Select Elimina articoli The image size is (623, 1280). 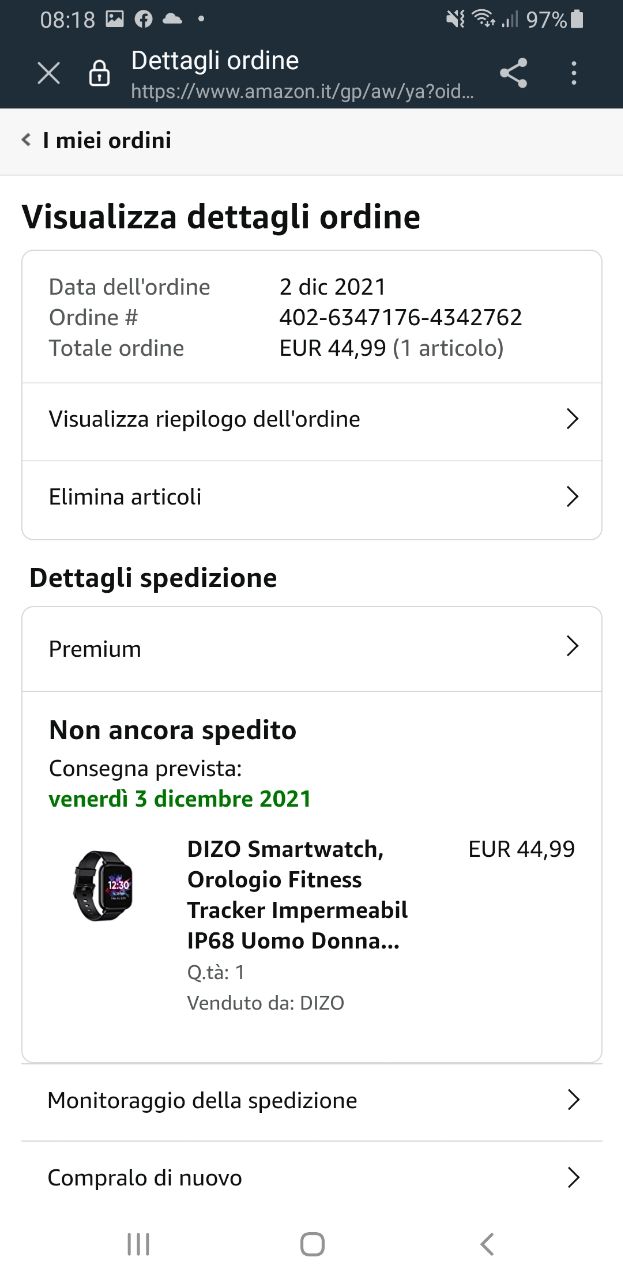[311, 497]
